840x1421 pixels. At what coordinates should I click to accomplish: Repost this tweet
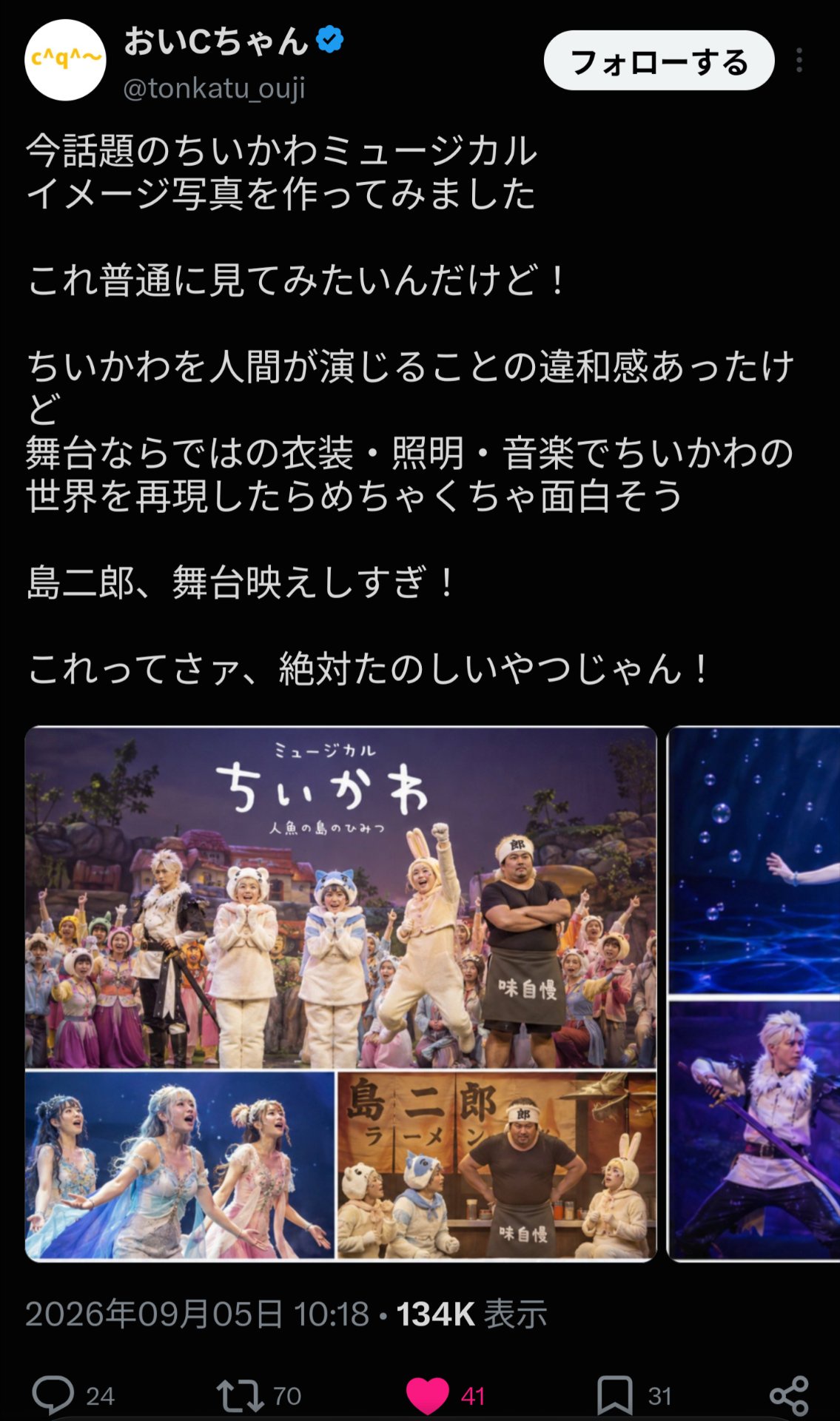tap(241, 1396)
